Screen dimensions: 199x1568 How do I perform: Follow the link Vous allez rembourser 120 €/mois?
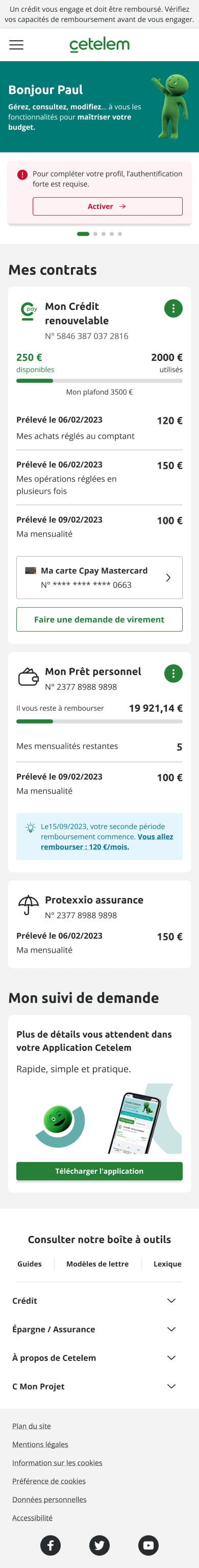107,841
